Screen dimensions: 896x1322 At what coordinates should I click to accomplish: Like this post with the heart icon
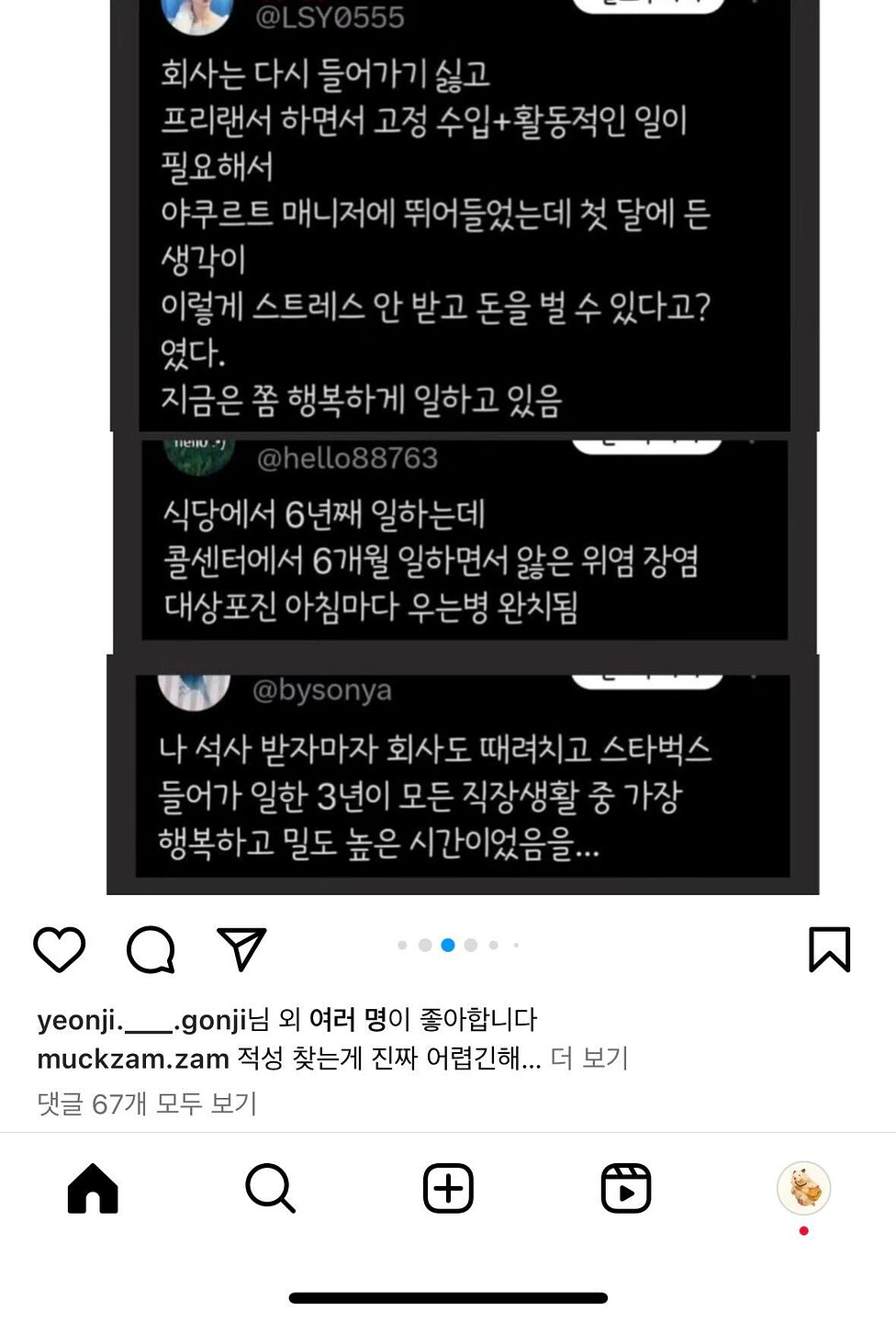(60, 949)
